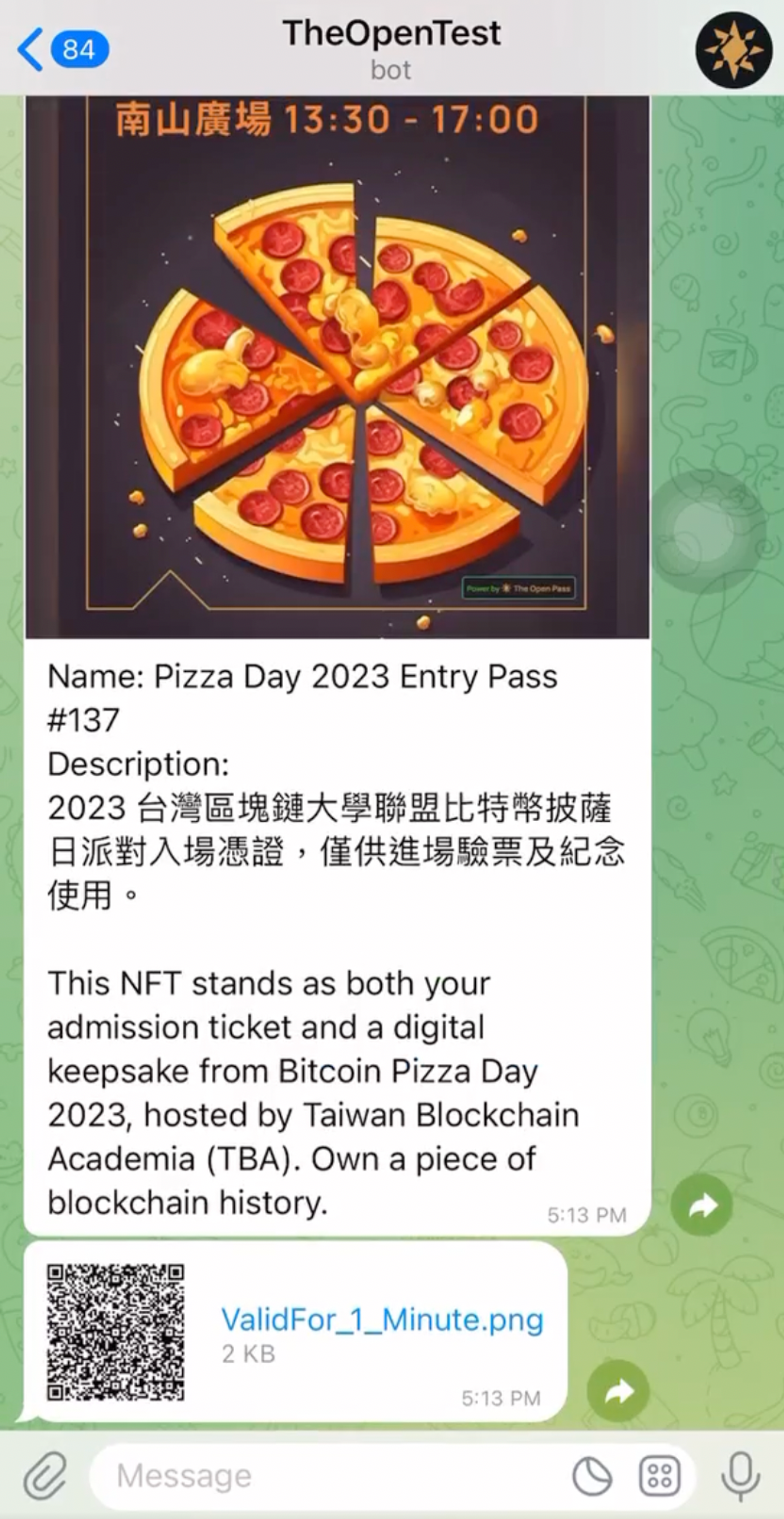This screenshot has width=784, height=1519.
Task: Open the sticker panel
Action: click(x=592, y=1475)
